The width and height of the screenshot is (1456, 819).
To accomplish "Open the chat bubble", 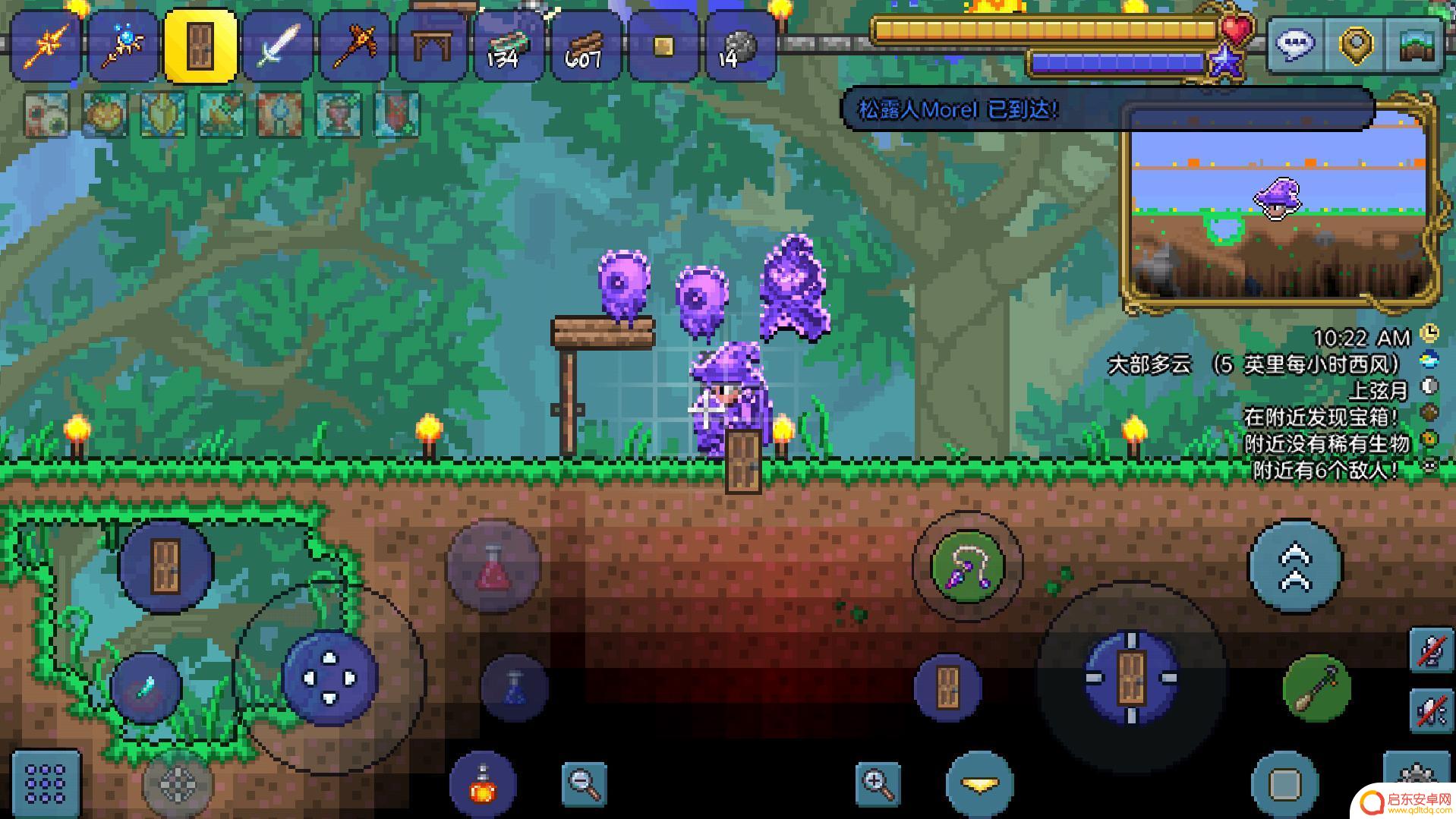I will 1295,45.
